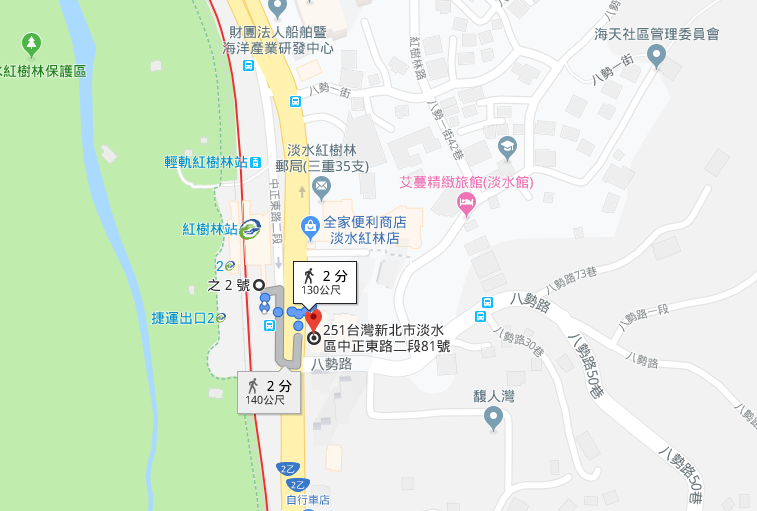Open the 馥人灣 location pin

click(492, 418)
